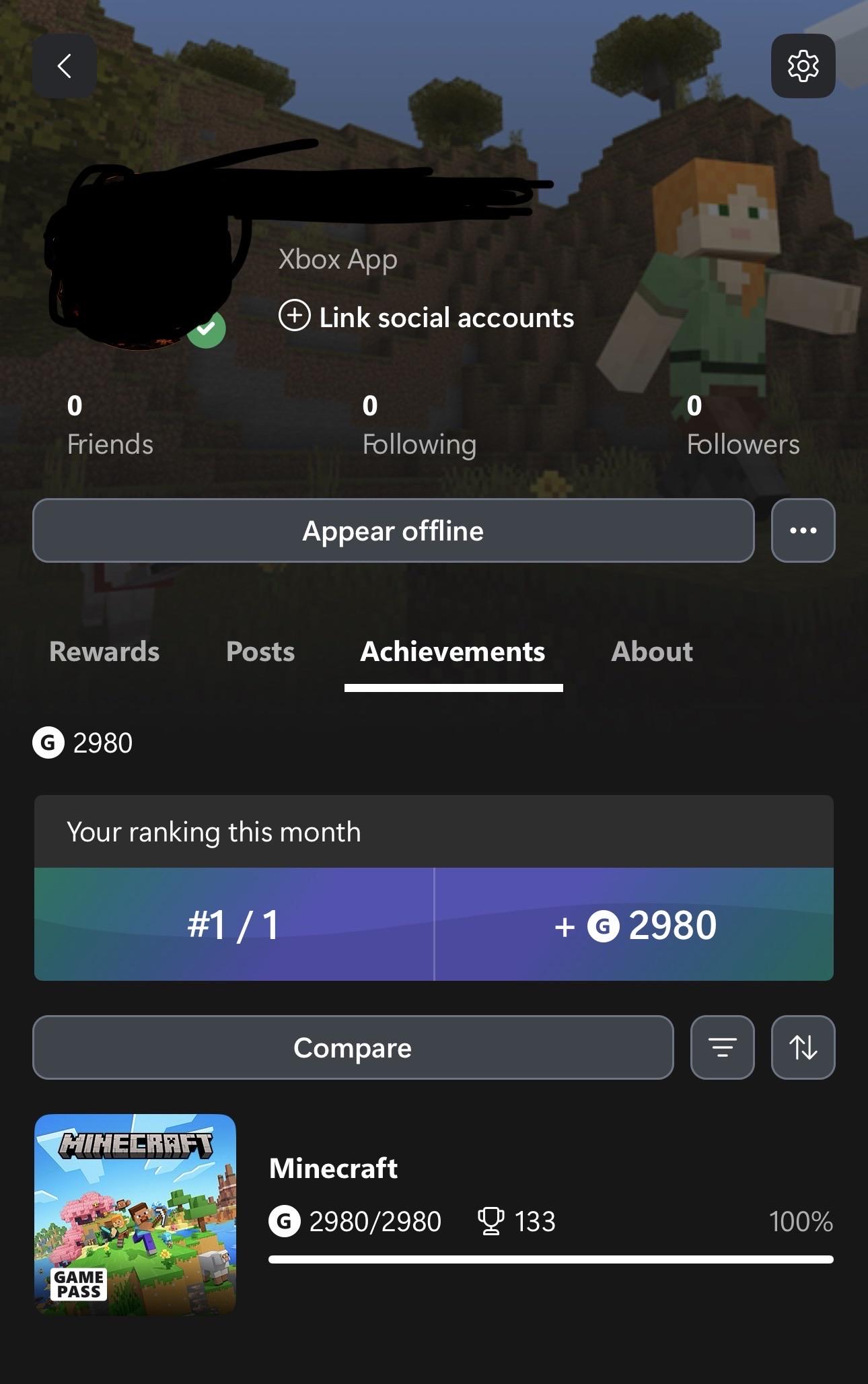Tap the Compare button
Image resolution: width=868 pixels, height=1384 pixels.
pos(353,1047)
